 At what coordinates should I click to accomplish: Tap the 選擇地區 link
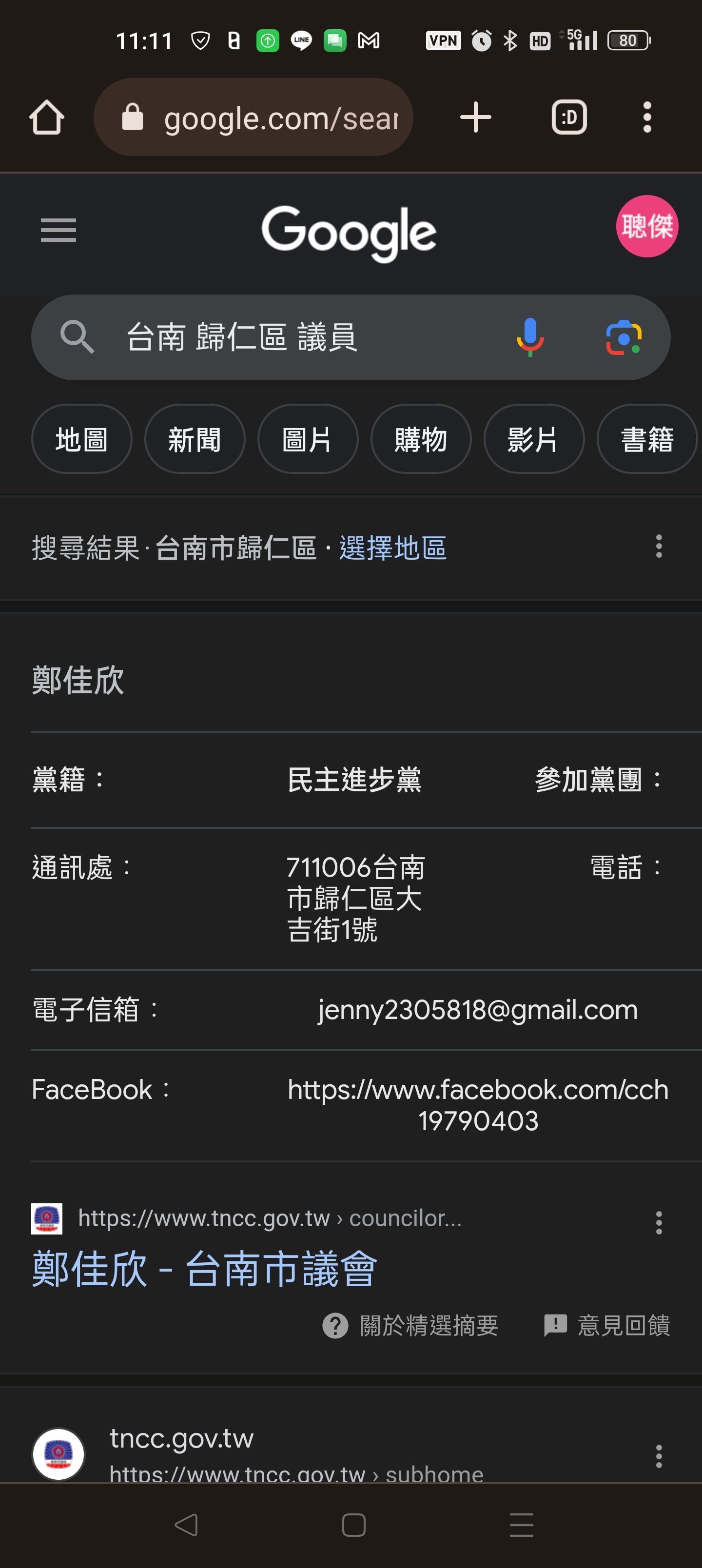click(393, 548)
